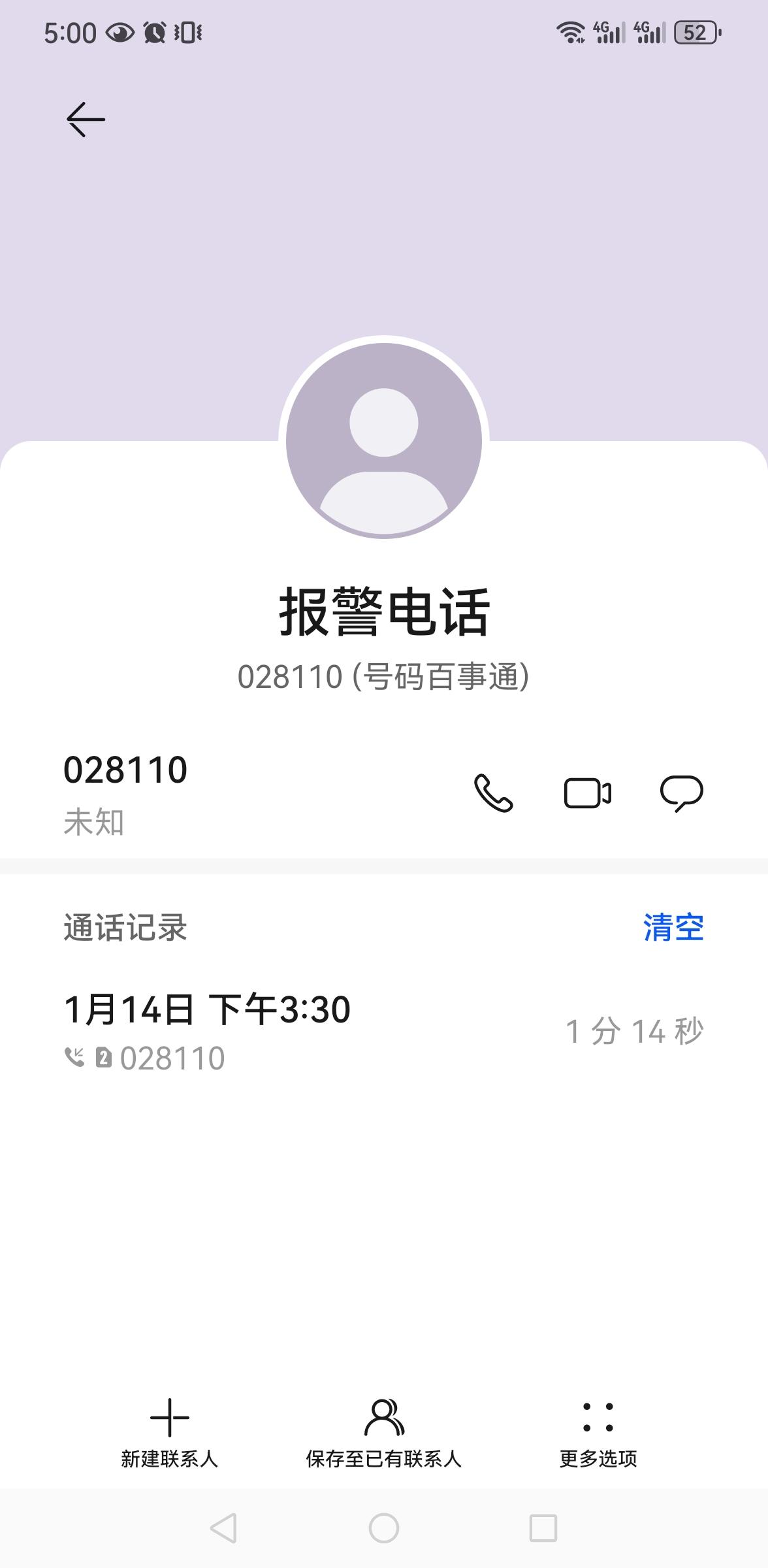This screenshot has height=1568, width=768.
Task: Call 028110 with the phone icon
Action: click(x=493, y=793)
